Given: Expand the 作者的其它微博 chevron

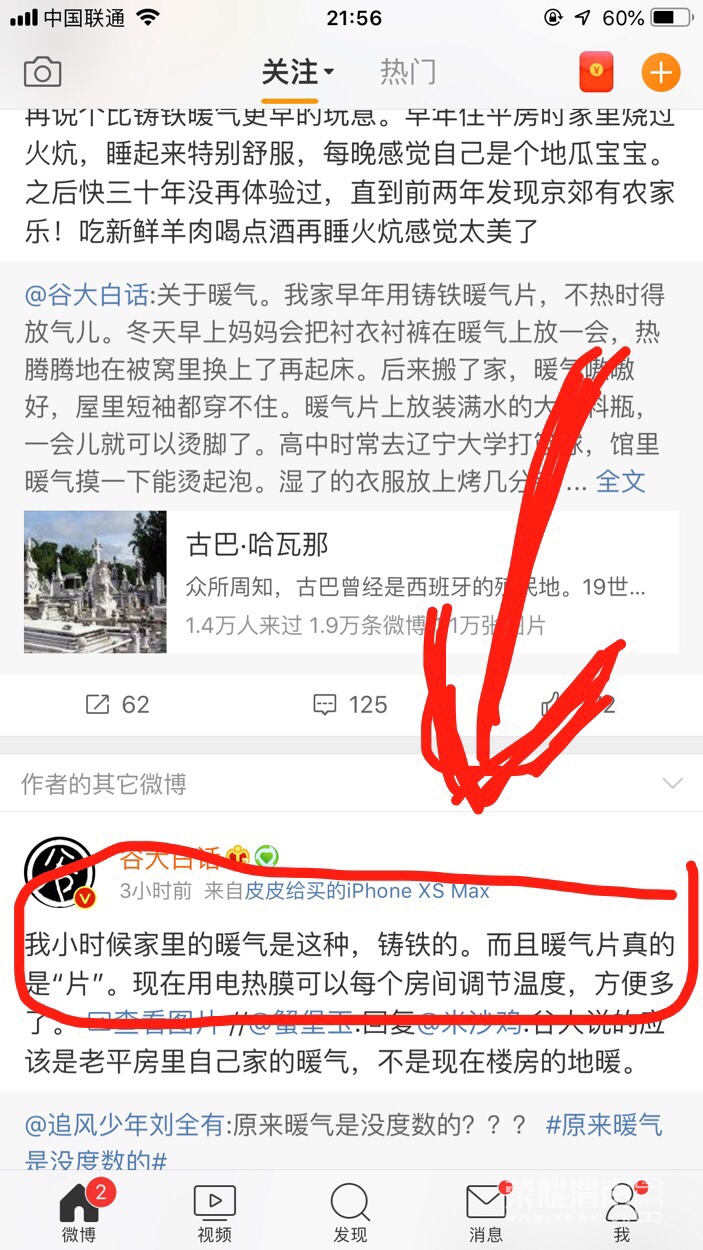Looking at the screenshot, I should tap(672, 783).
